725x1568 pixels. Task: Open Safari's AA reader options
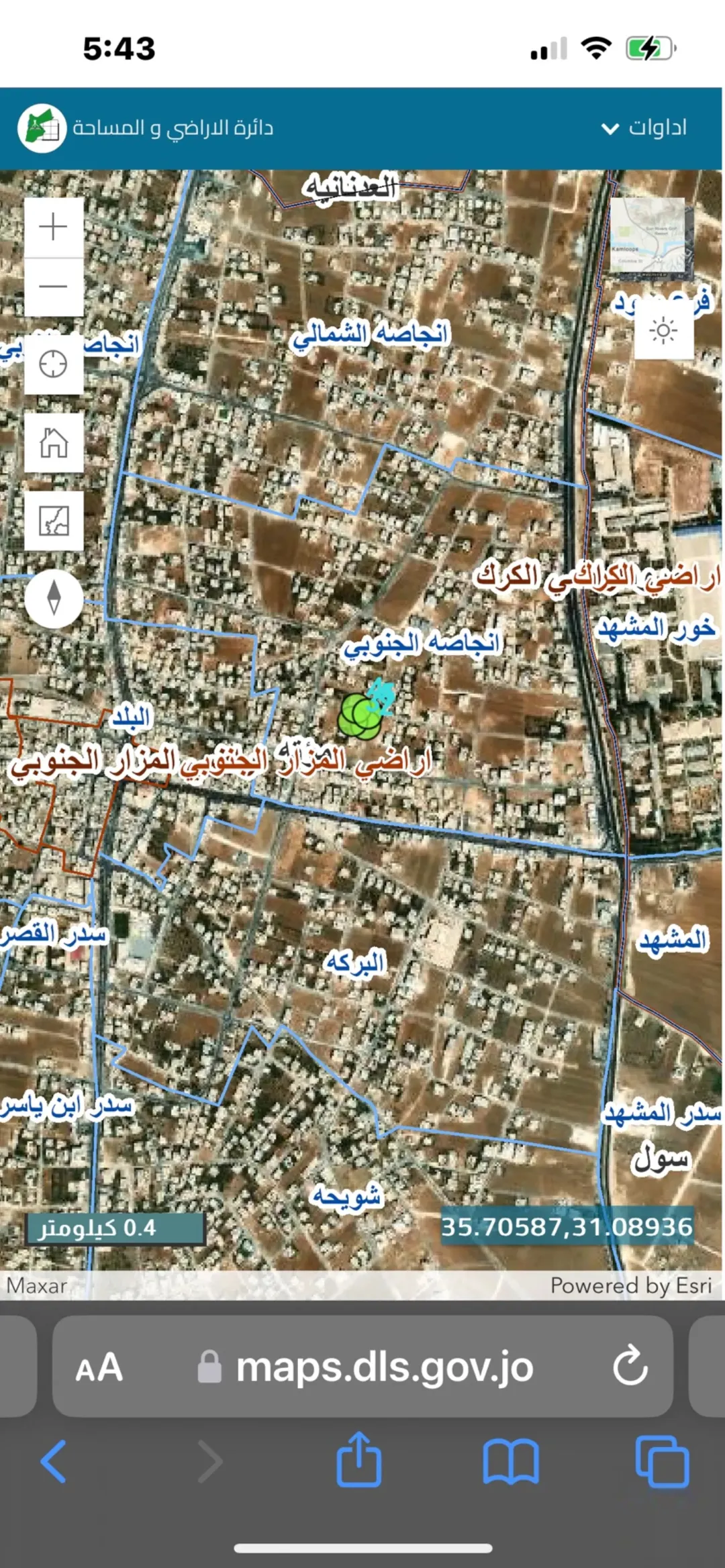[x=99, y=1368]
